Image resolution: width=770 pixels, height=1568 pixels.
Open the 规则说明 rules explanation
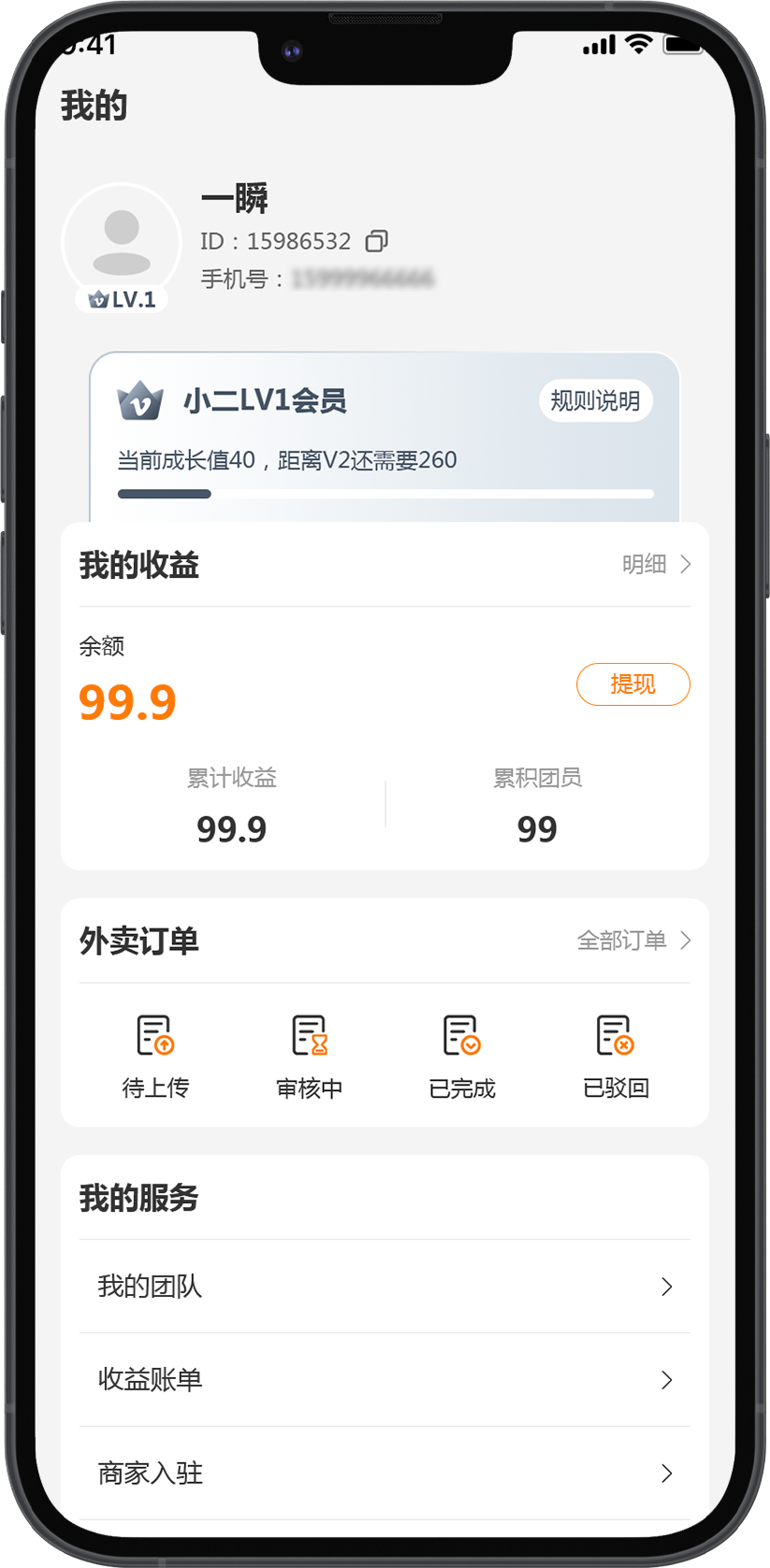click(x=595, y=401)
